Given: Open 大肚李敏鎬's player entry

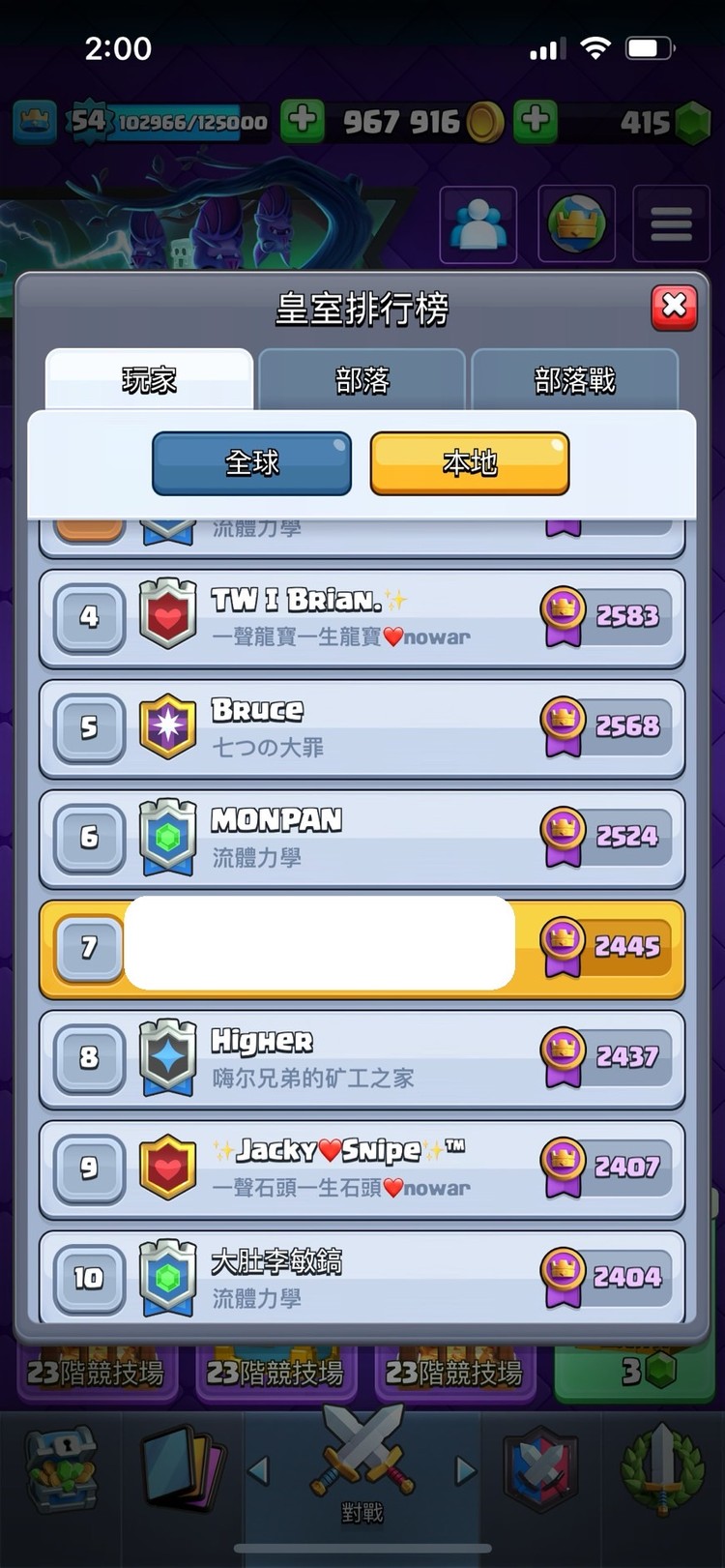Looking at the screenshot, I should [362, 1277].
